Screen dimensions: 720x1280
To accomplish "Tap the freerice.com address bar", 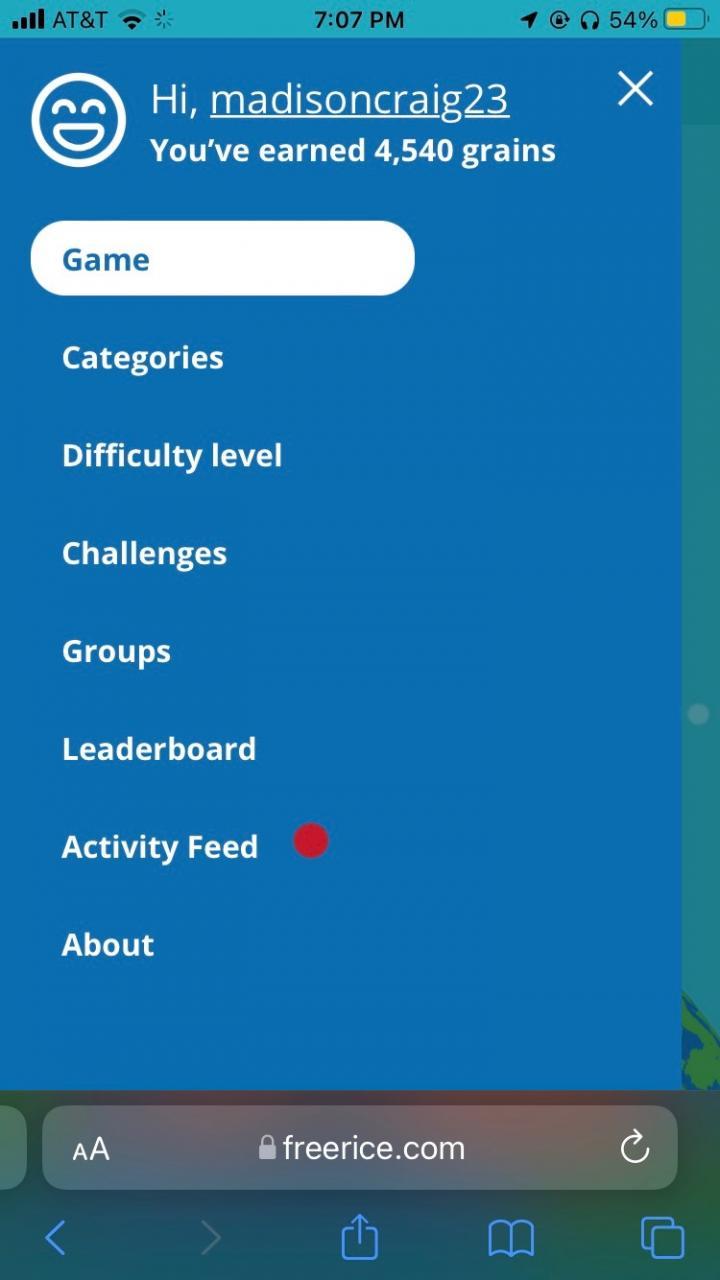I will pyautogui.click(x=362, y=1148).
